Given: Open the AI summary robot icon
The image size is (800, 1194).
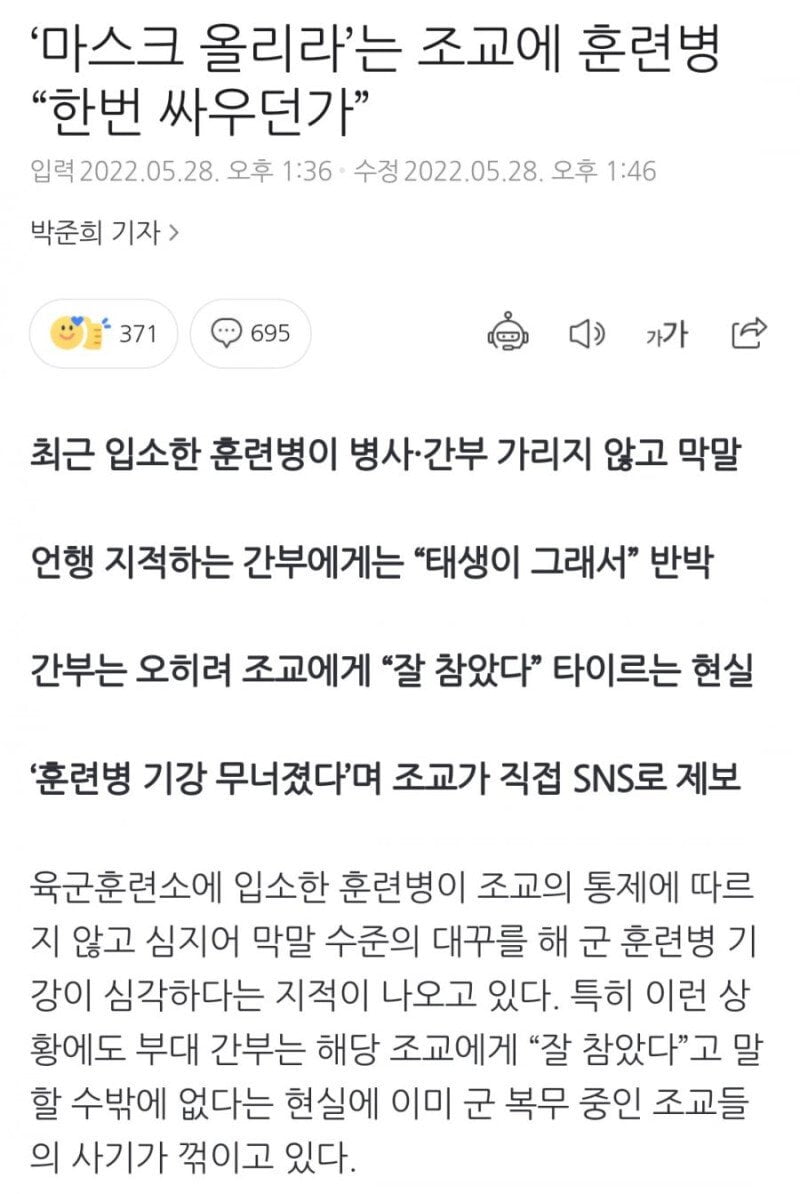Looking at the screenshot, I should point(509,334).
